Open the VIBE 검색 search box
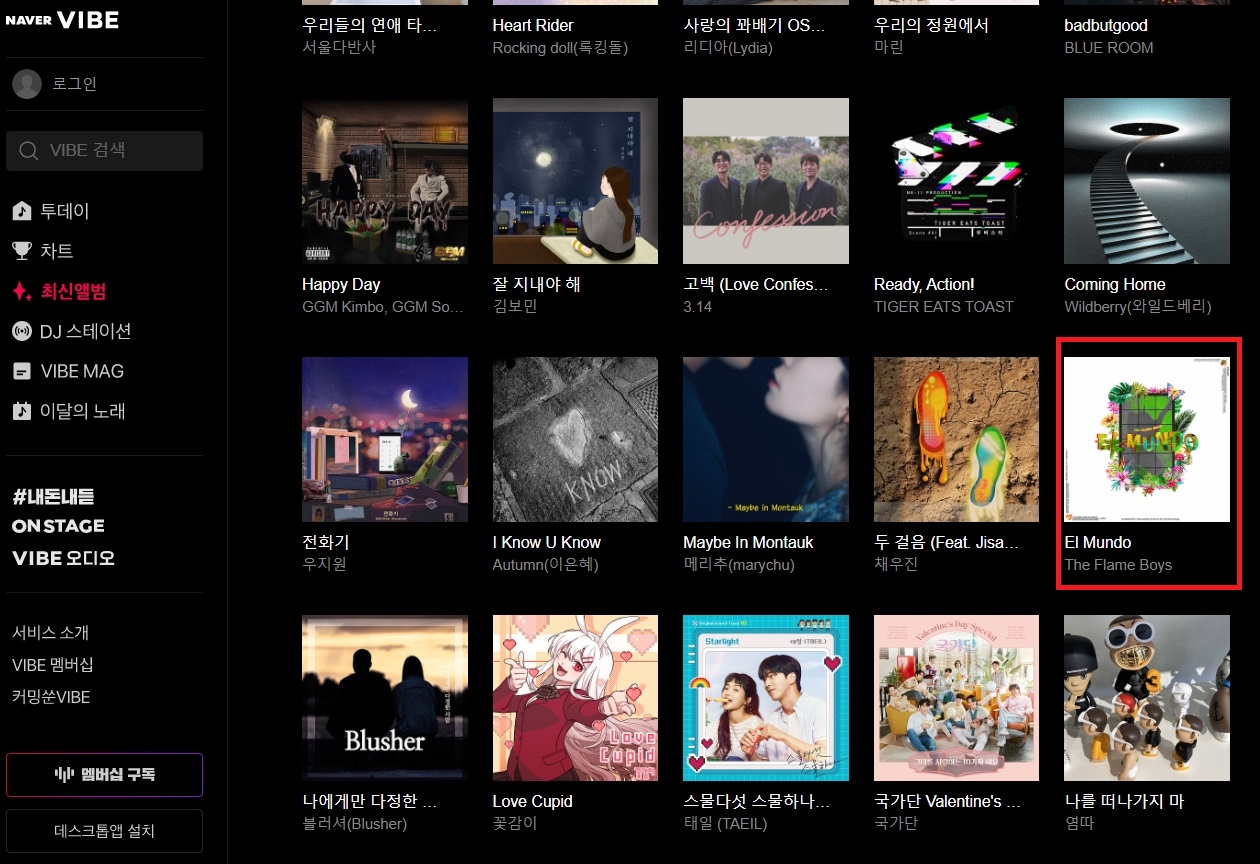The height and width of the screenshot is (864, 1260). tap(104, 151)
